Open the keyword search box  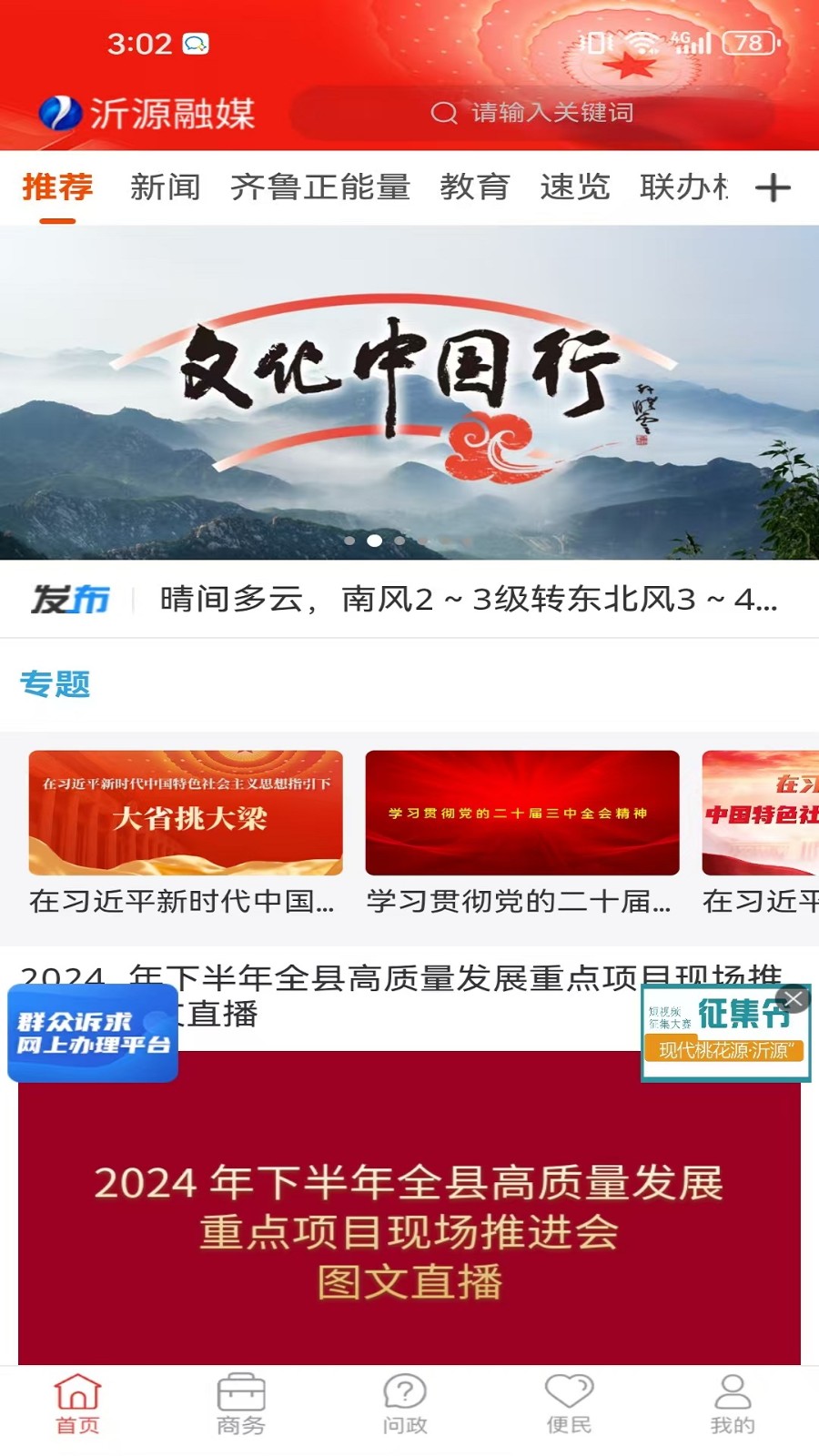click(532, 113)
